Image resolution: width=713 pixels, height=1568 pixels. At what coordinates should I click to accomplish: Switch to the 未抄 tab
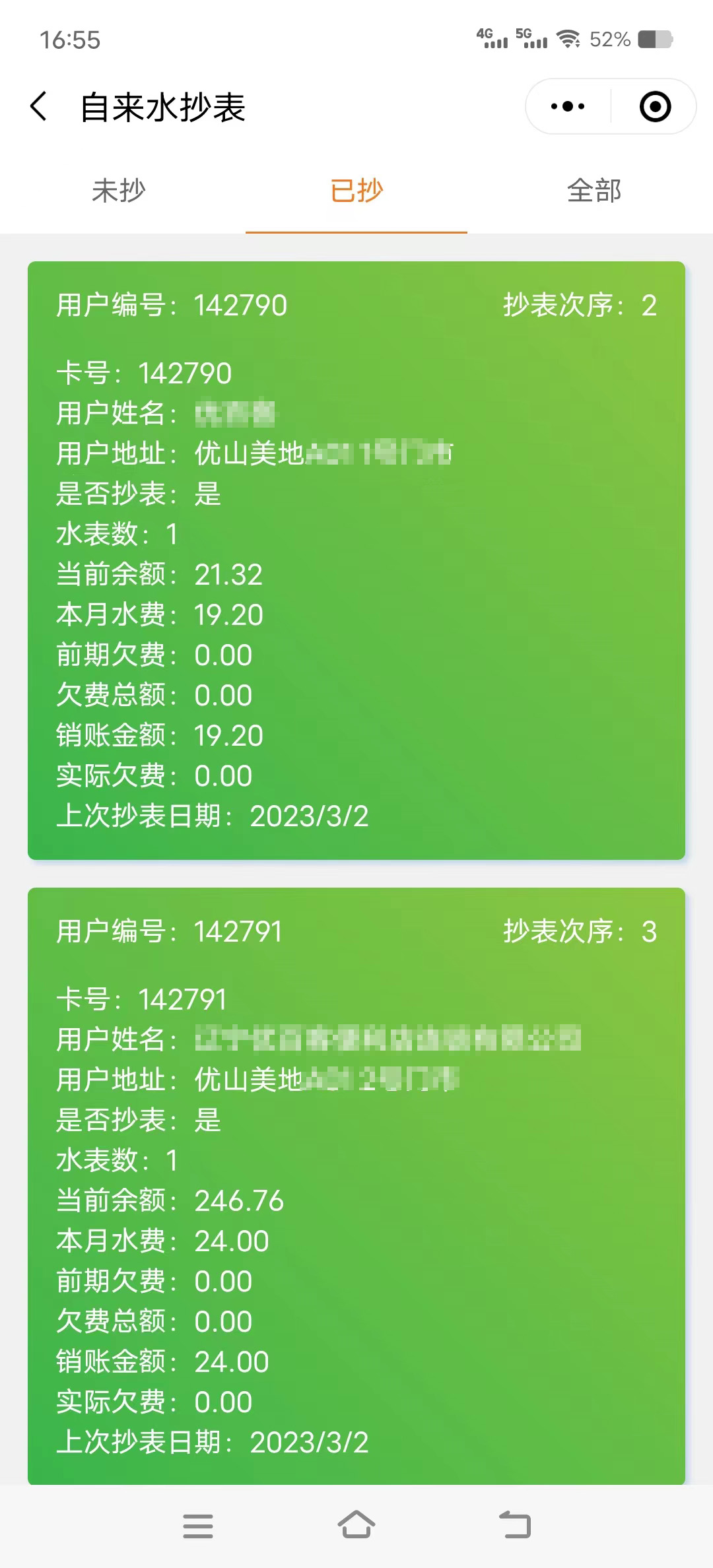pyautogui.click(x=119, y=191)
